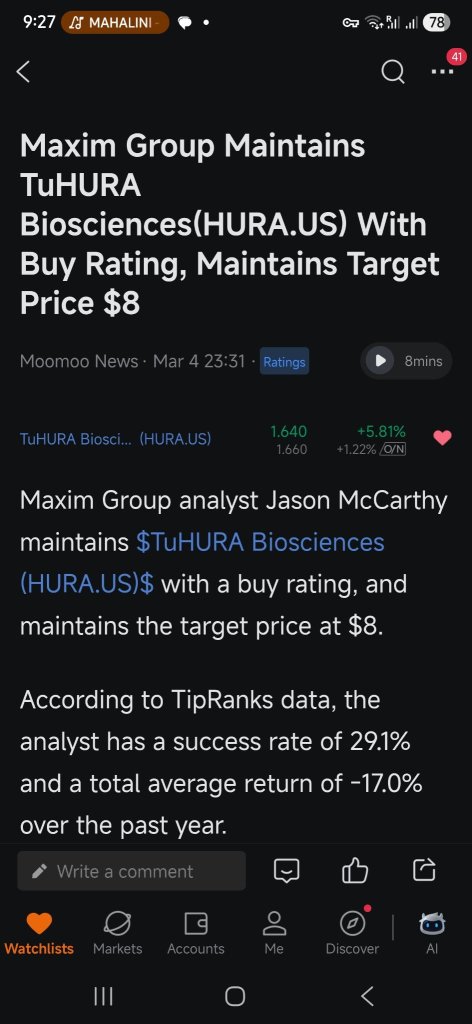Launch the AI assistant tab
Screen dimensions: 472x1024
(432, 934)
